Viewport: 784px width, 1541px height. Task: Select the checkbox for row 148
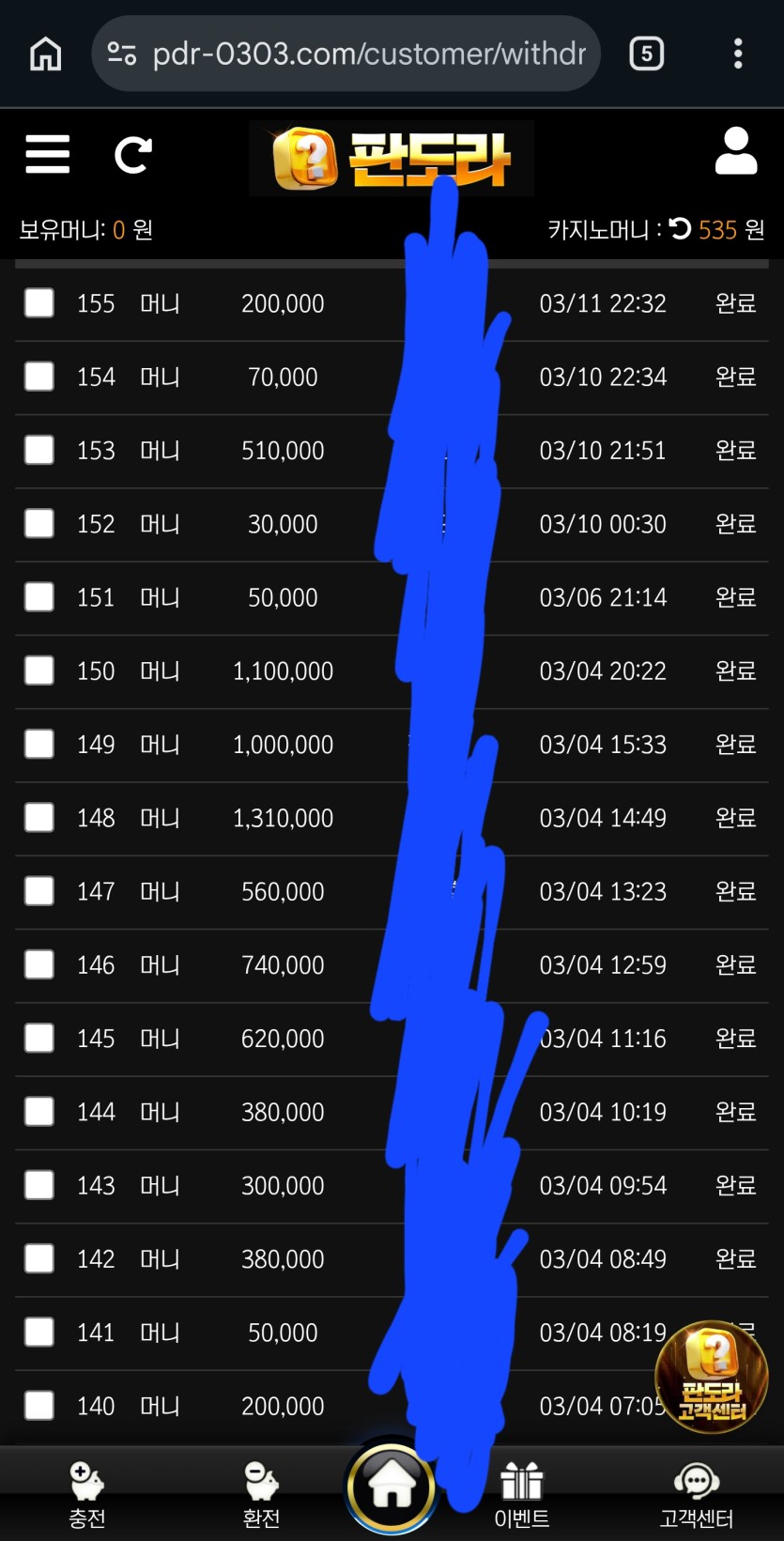point(39,817)
